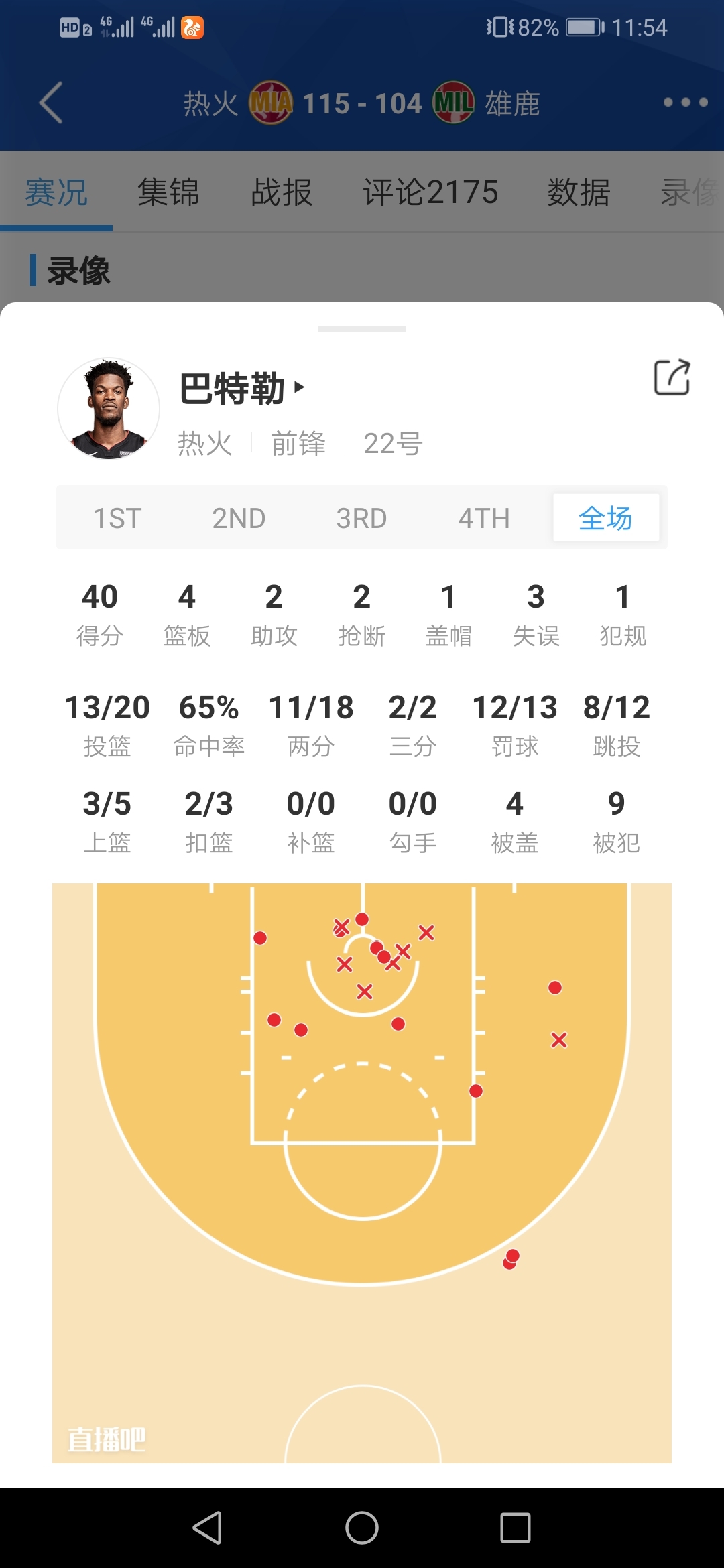The image size is (724, 1568).
Task: Open the 战报 report tab
Action: tap(282, 192)
